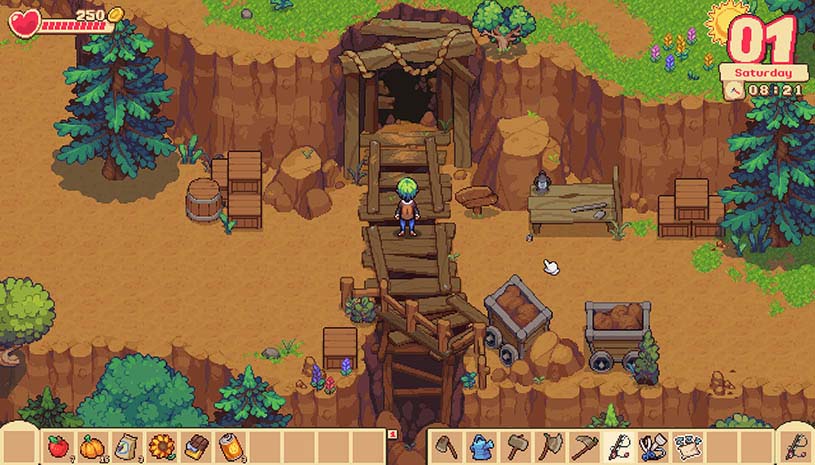815x465 pixels.
Task: Select the seed bag item slot
Action: click(127, 446)
